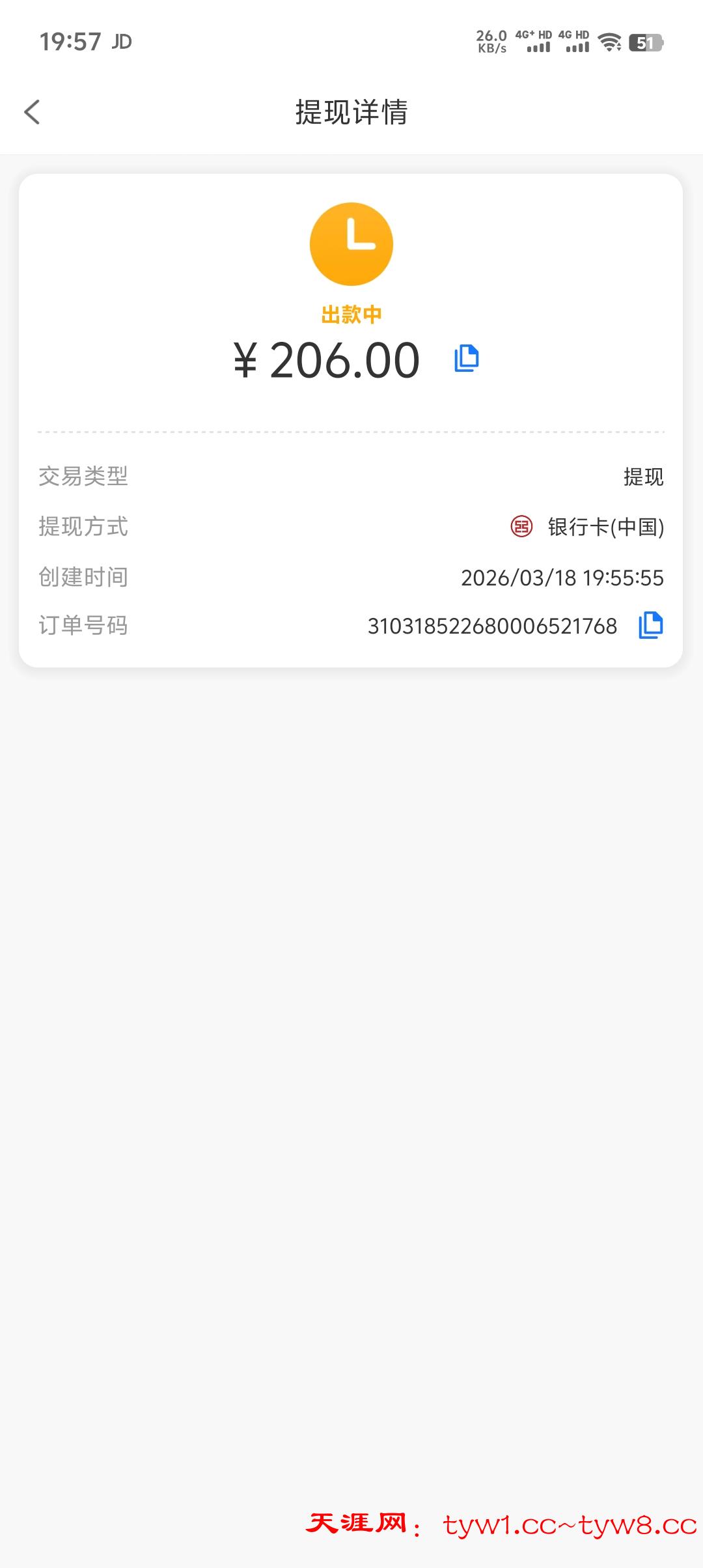Tap the 银行卡(中国) withdrawal method text
This screenshot has width=703, height=1568.
603,527
